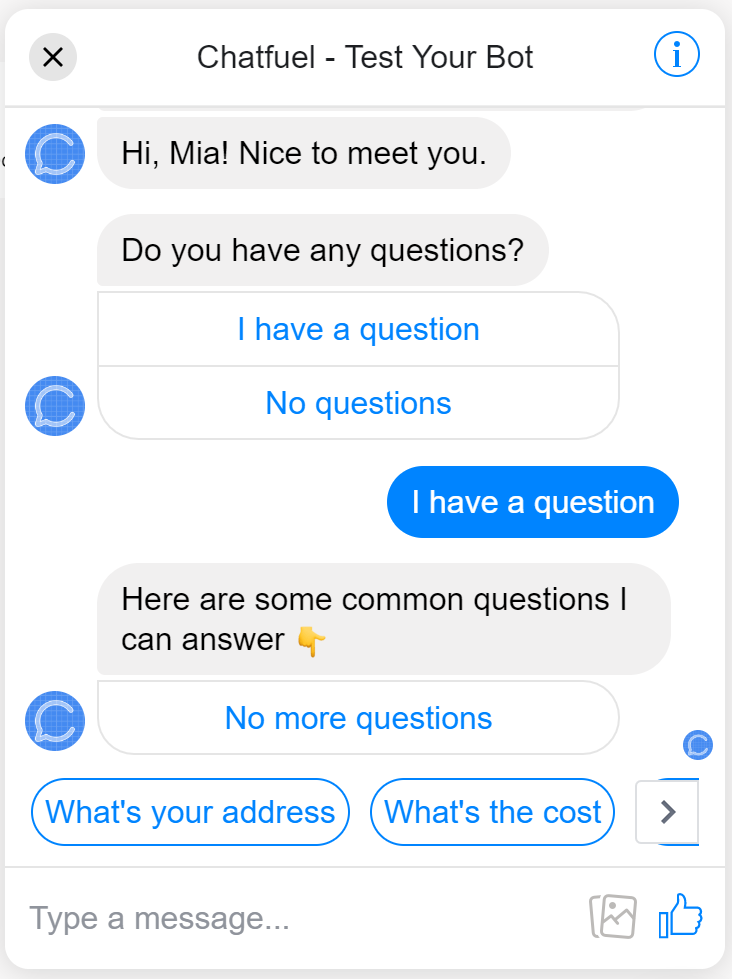Tap 'No more questions' to end questions
Screen dimensions: 732x979
pyautogui.click(x=358, y=718)
